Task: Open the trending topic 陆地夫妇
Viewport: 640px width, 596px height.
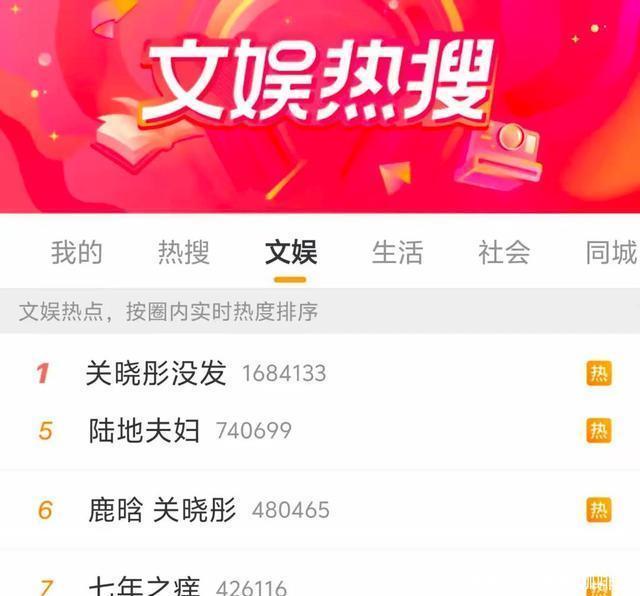Action: pyautogui.click(x=144, y=430)
